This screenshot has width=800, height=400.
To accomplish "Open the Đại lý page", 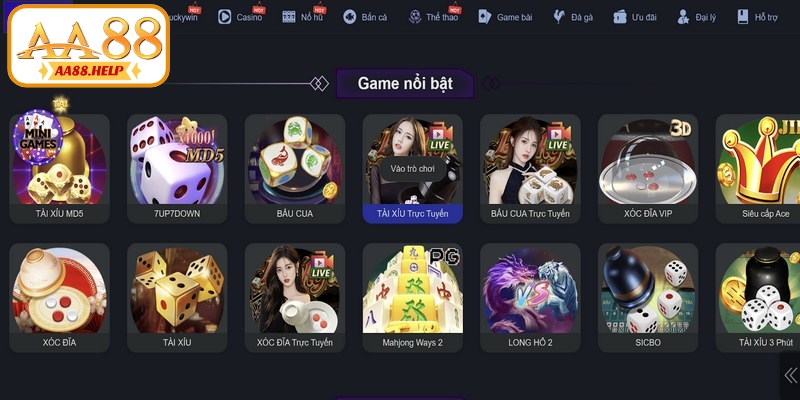I will (697, 17).
